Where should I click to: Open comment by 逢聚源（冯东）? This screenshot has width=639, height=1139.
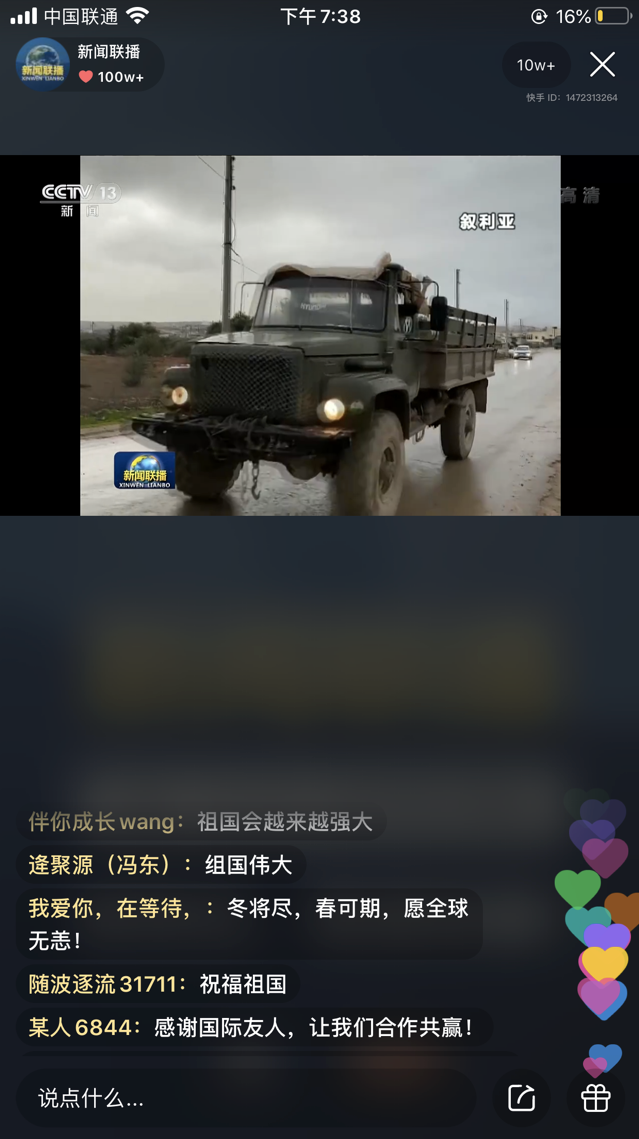(160, 865)
